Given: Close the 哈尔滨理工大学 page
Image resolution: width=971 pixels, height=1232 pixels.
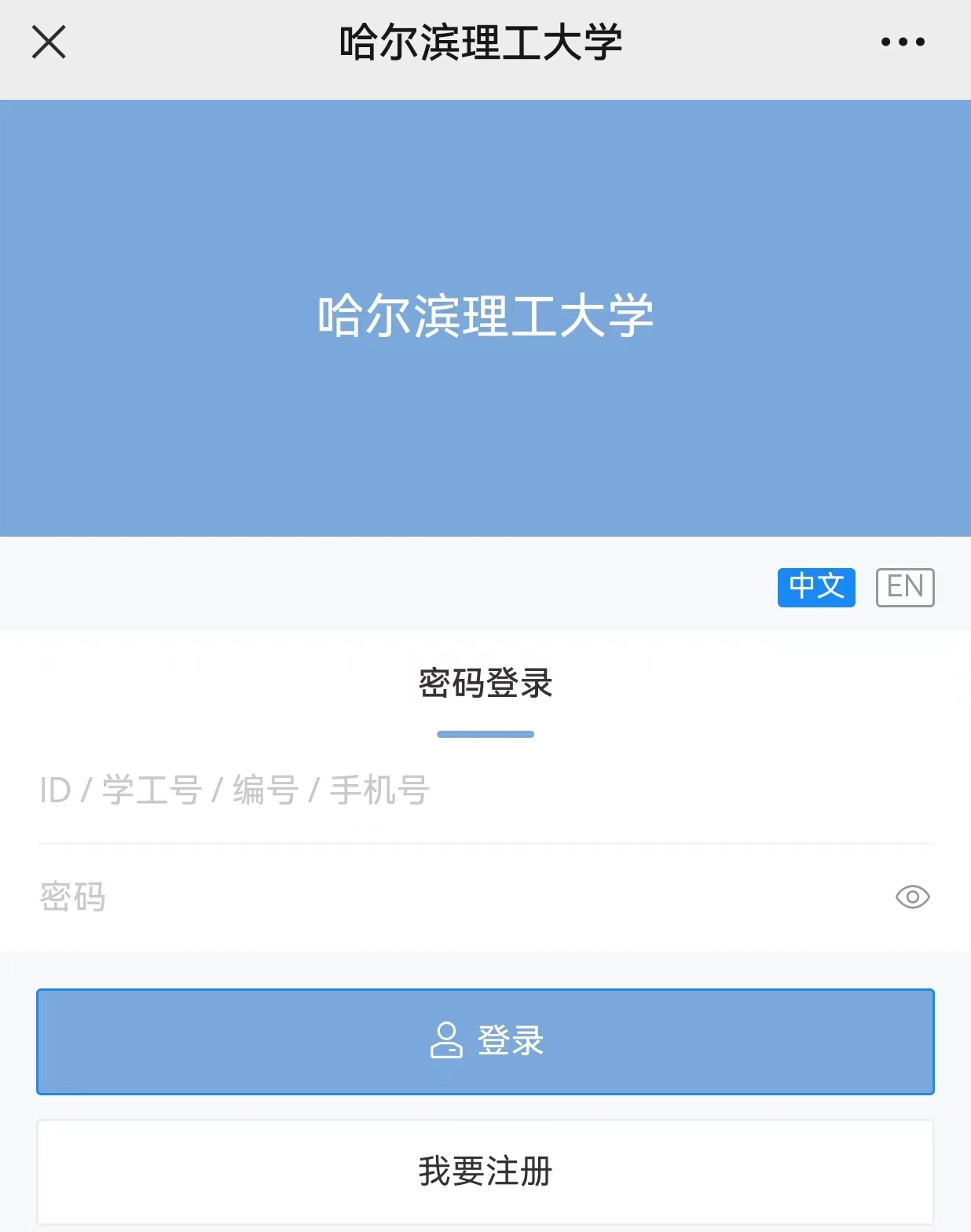Looking at the screenshot, I should pos(49,42).
